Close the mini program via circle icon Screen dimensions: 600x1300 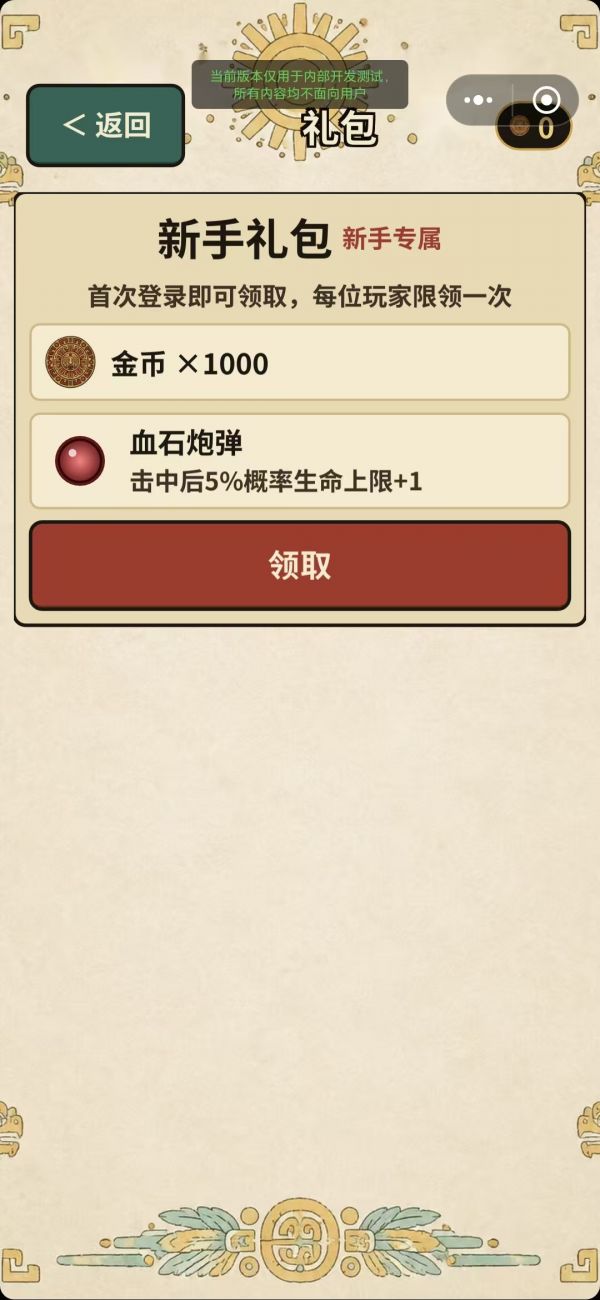(546, 100)
